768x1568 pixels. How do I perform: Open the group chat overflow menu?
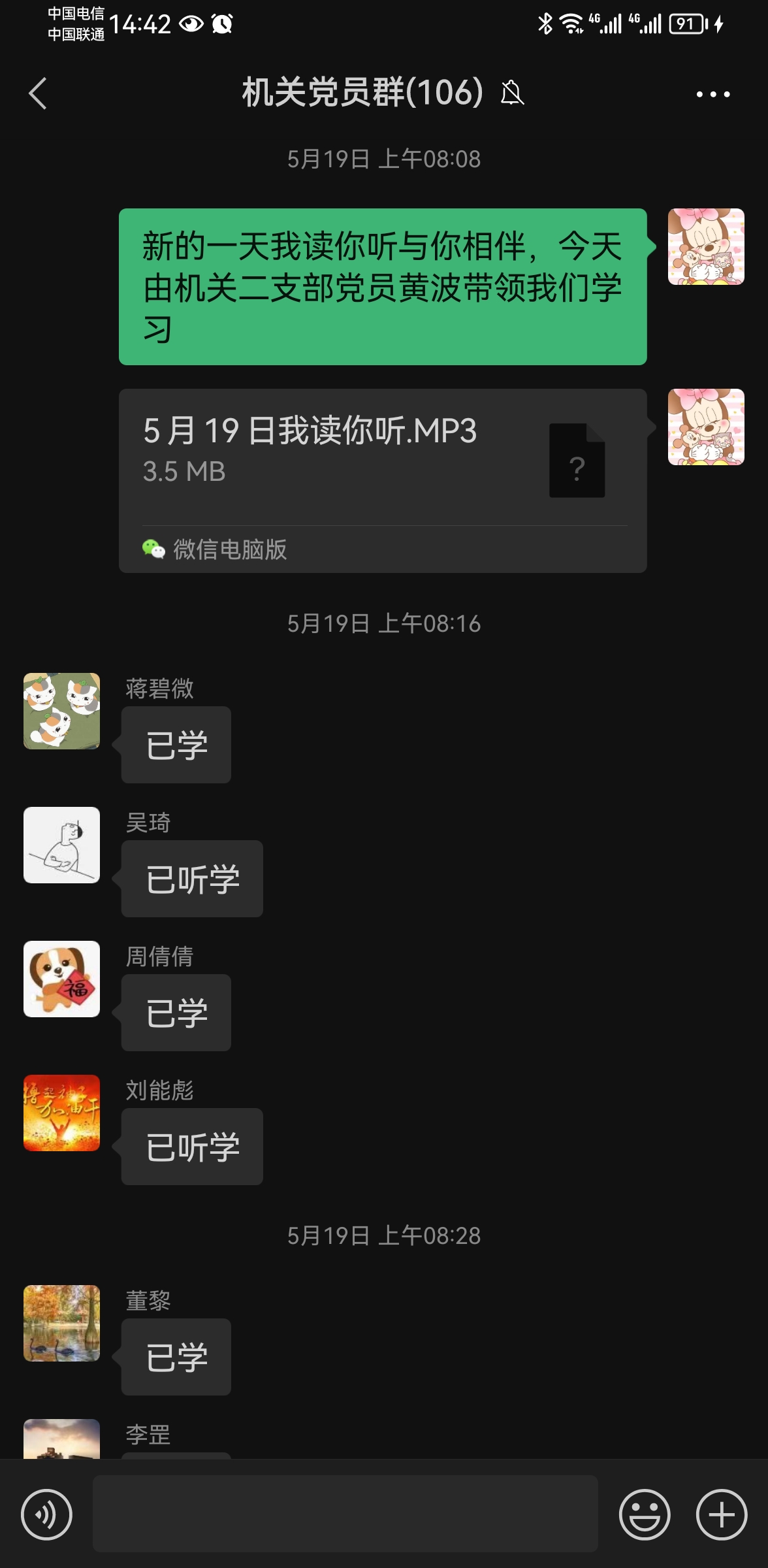point(712,94)
